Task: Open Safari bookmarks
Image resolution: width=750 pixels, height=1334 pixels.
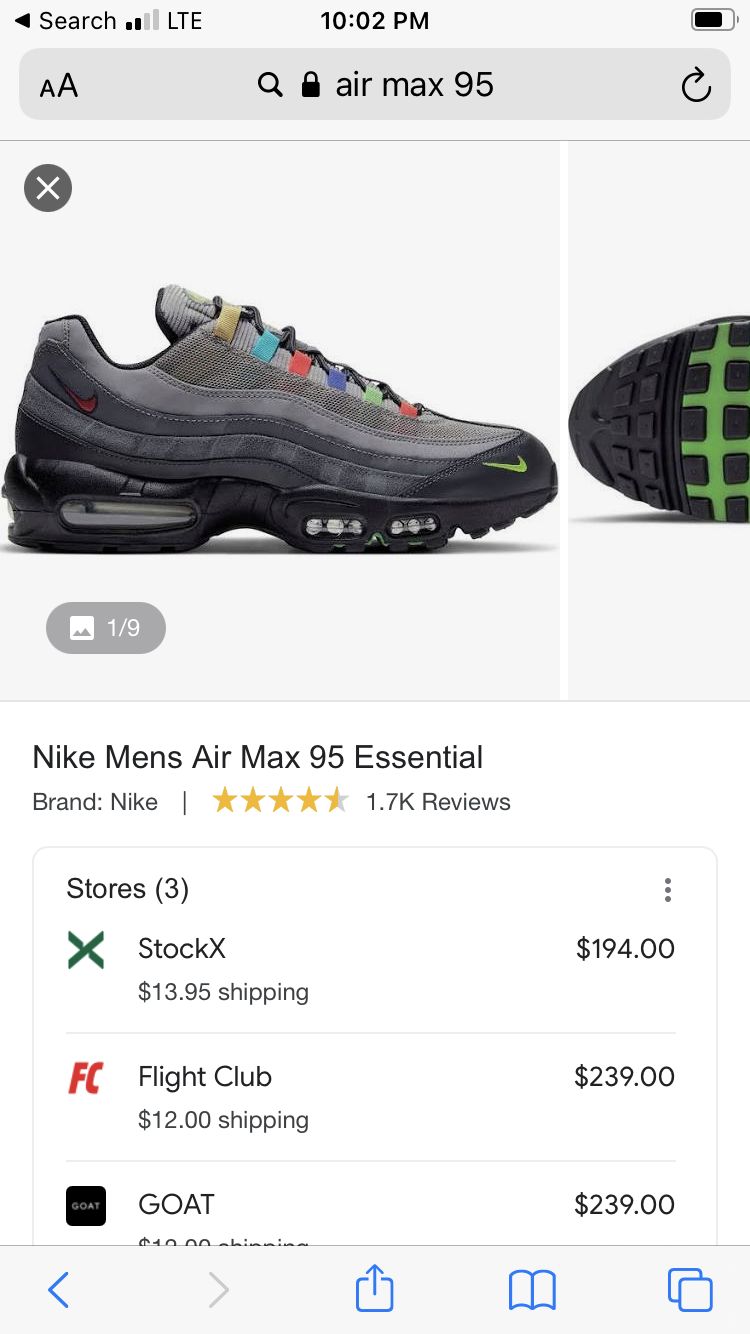Action: 532,1290
